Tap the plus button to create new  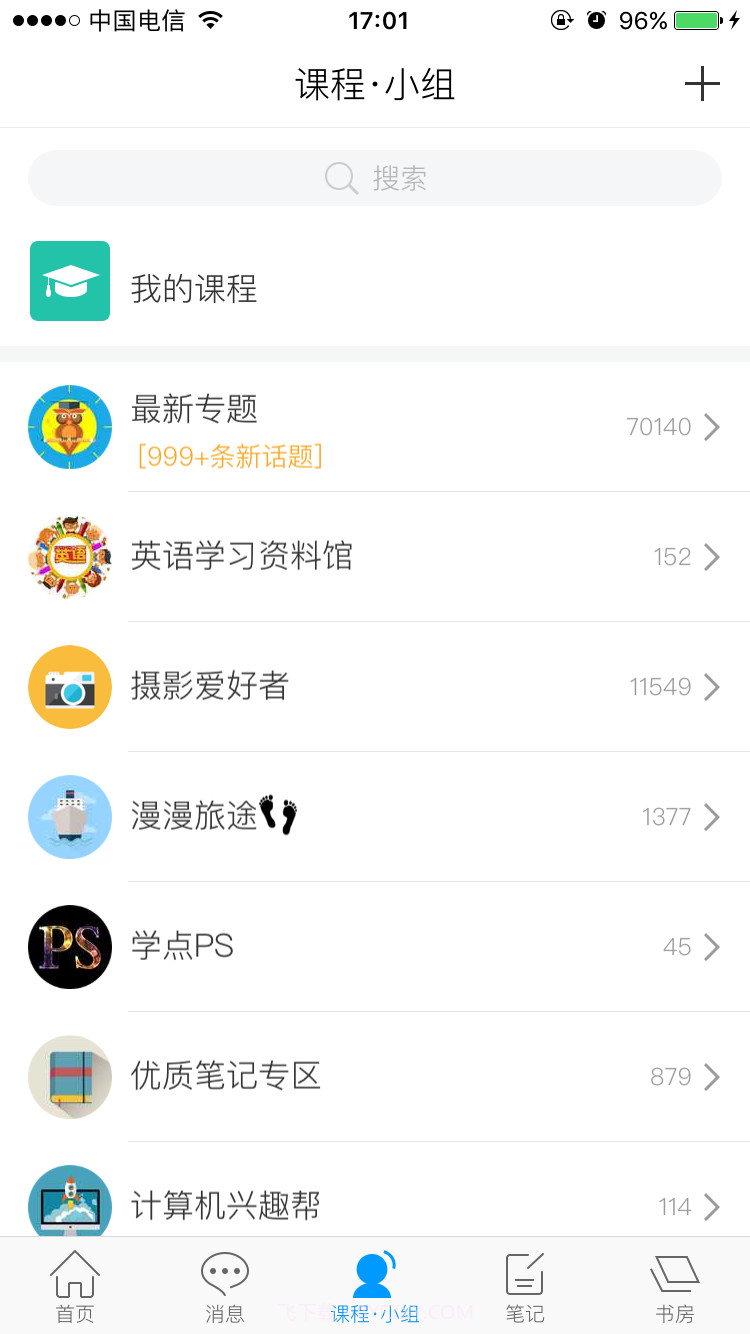point(702,84)
